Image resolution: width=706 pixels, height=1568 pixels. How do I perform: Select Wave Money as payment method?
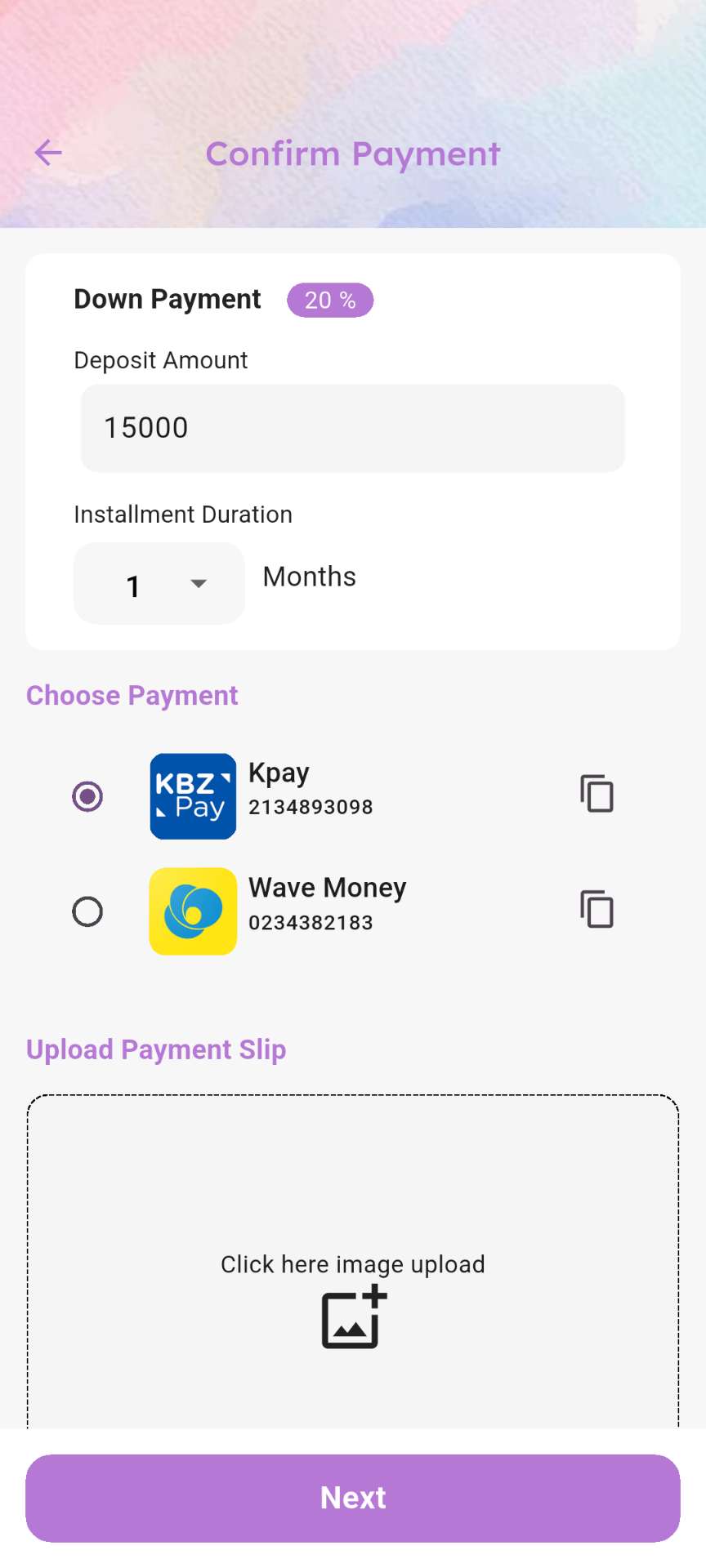[87, 911]
